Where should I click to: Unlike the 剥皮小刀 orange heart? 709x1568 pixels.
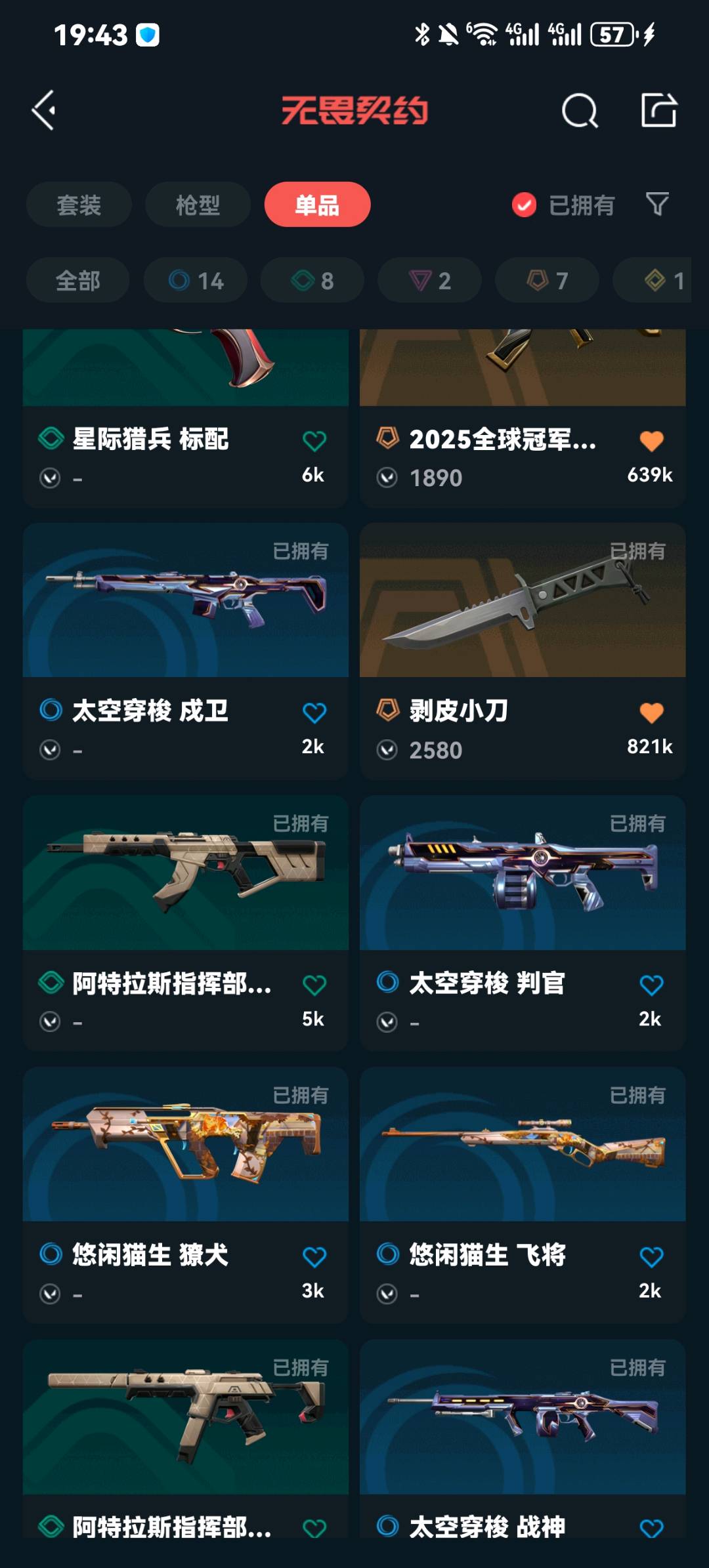tap(651, 712)
